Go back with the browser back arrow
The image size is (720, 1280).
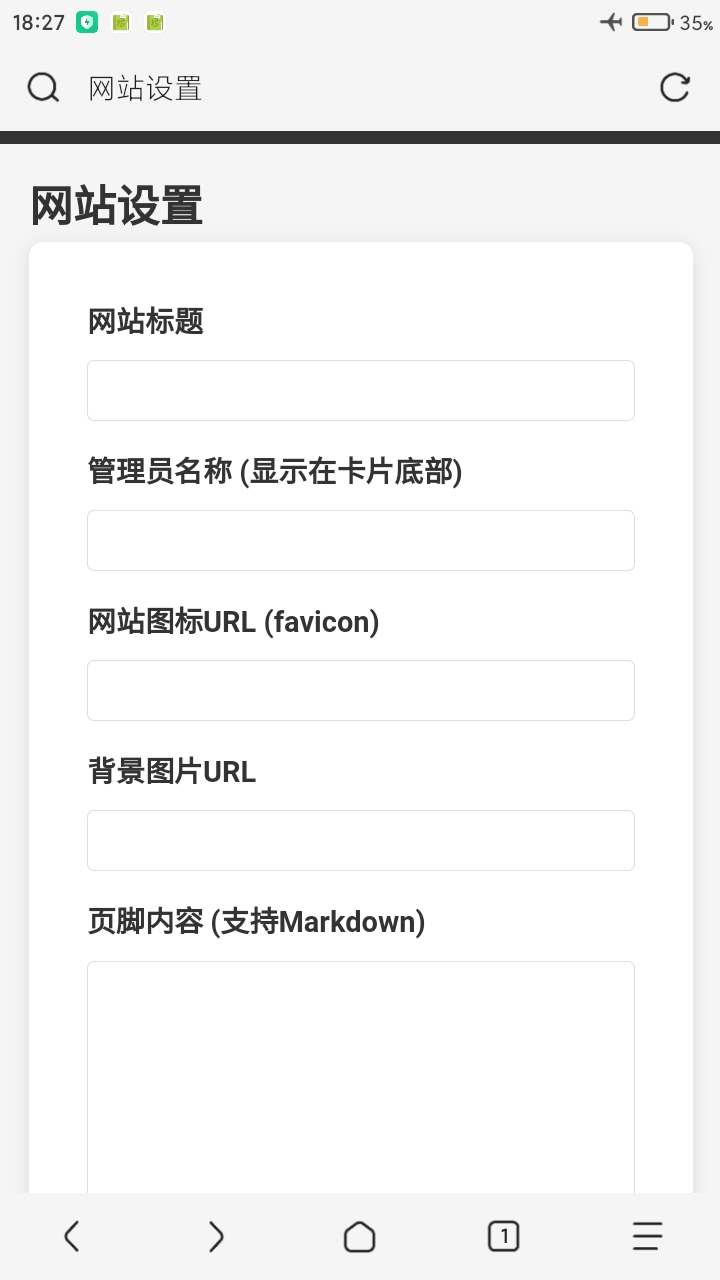click(x=72, y=1237)
